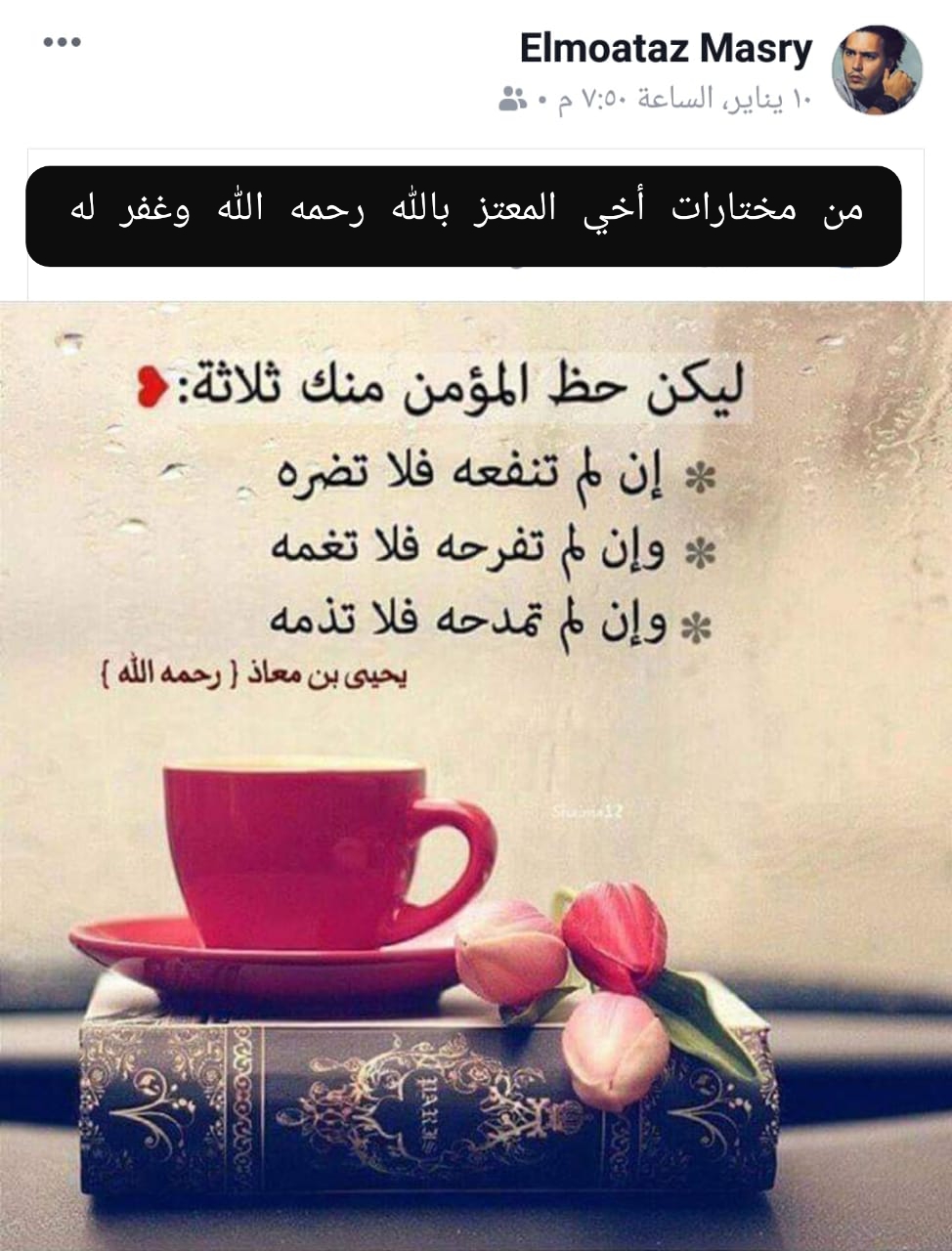Visit the Elmoataz Masry profile name
This screenshot has height=1251, width=952.
click(x=666, y=49)
